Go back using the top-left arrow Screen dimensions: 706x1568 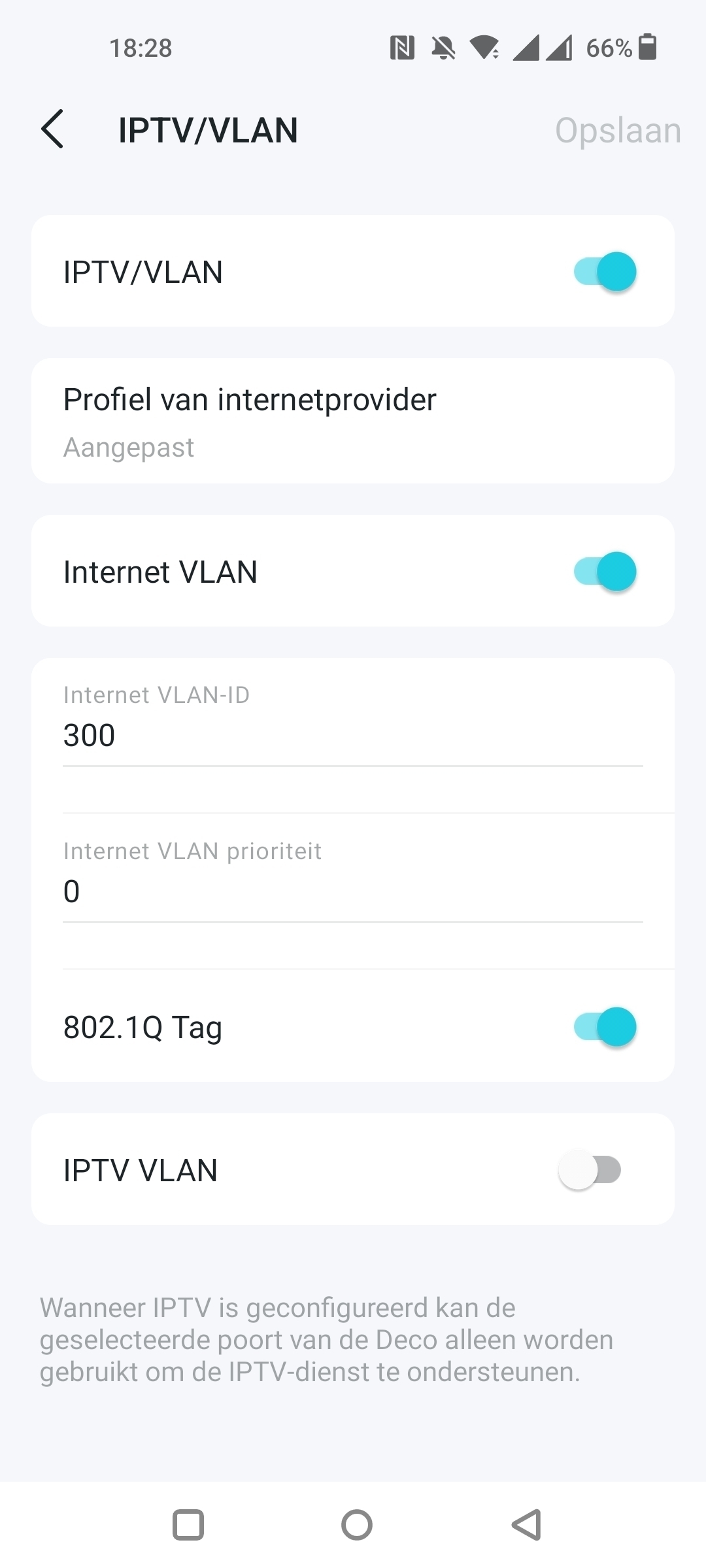[52, 129]
